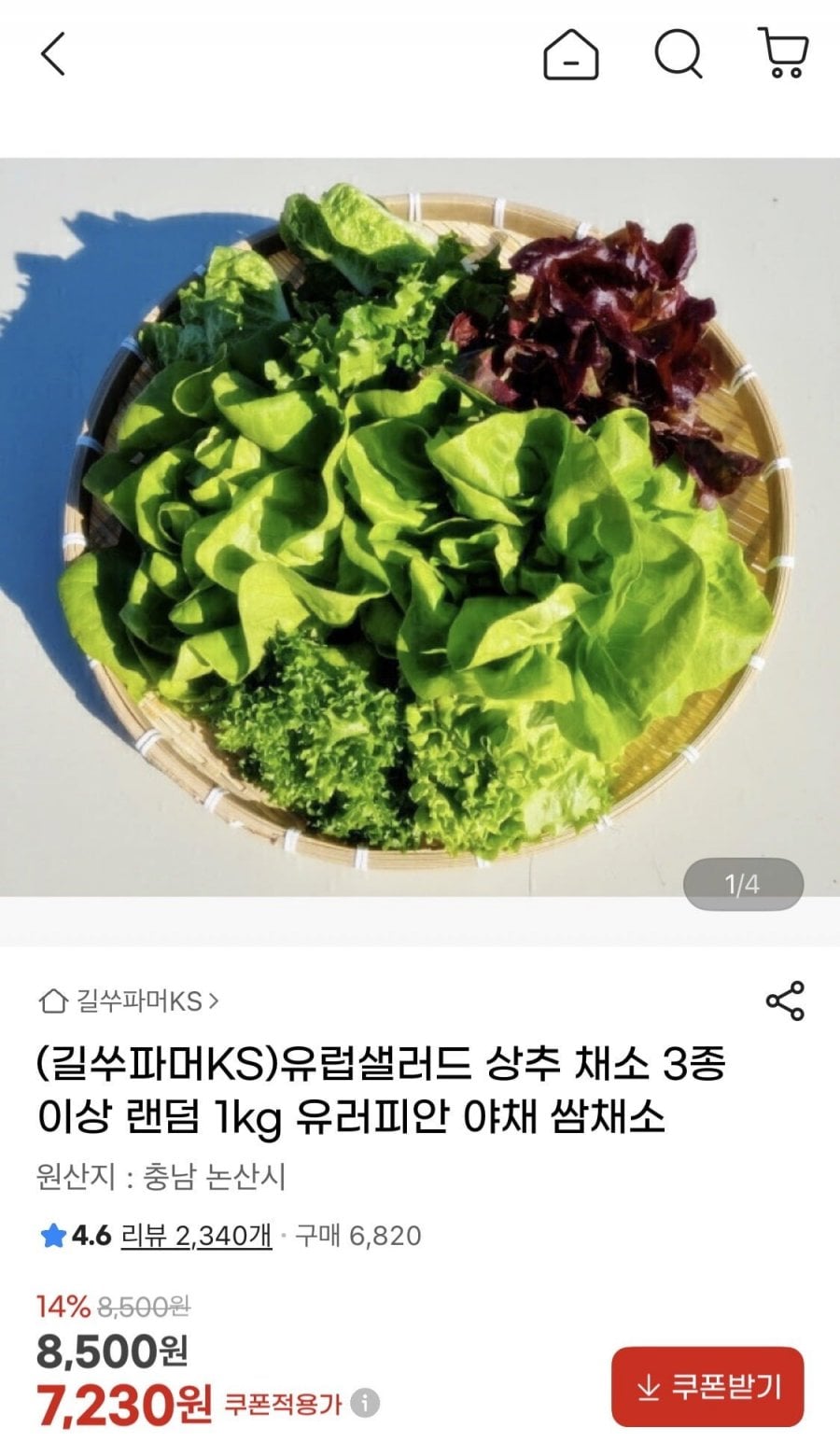Open search via the magnifier icon
The width and height of the screenshot is (840, 1442).
click(x=678, y=54)
